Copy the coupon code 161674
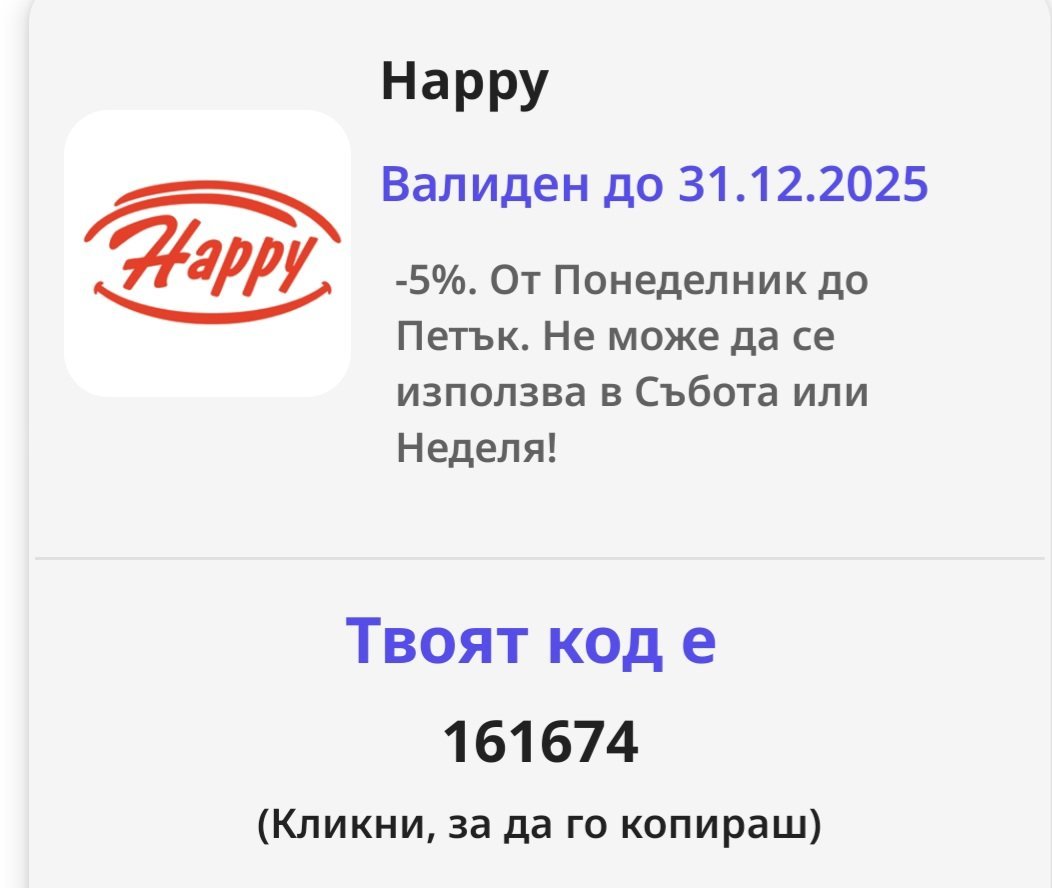The width and height of the screenshot is (1052, 888). pyautogui.click(x=540, y=742)
